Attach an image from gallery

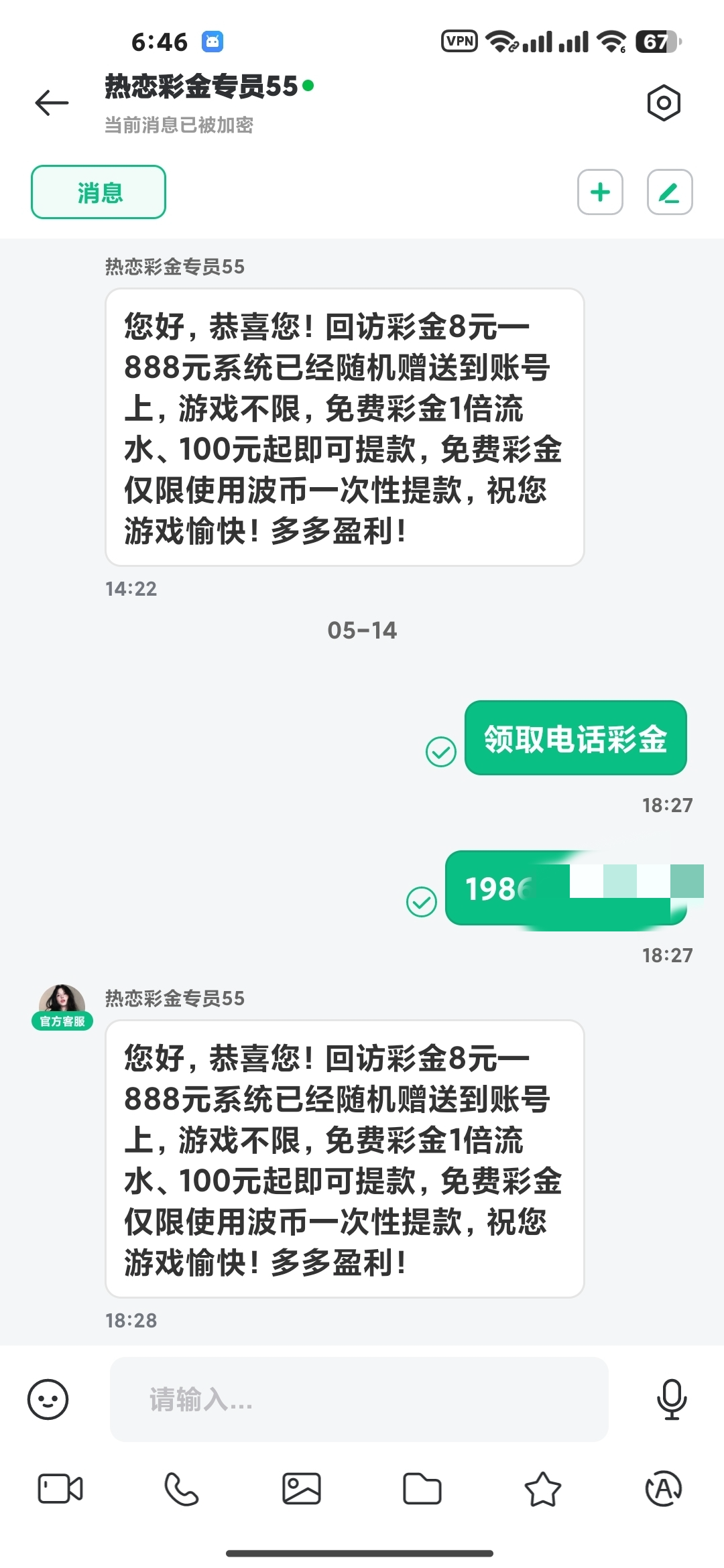(x=302, y=1489)
